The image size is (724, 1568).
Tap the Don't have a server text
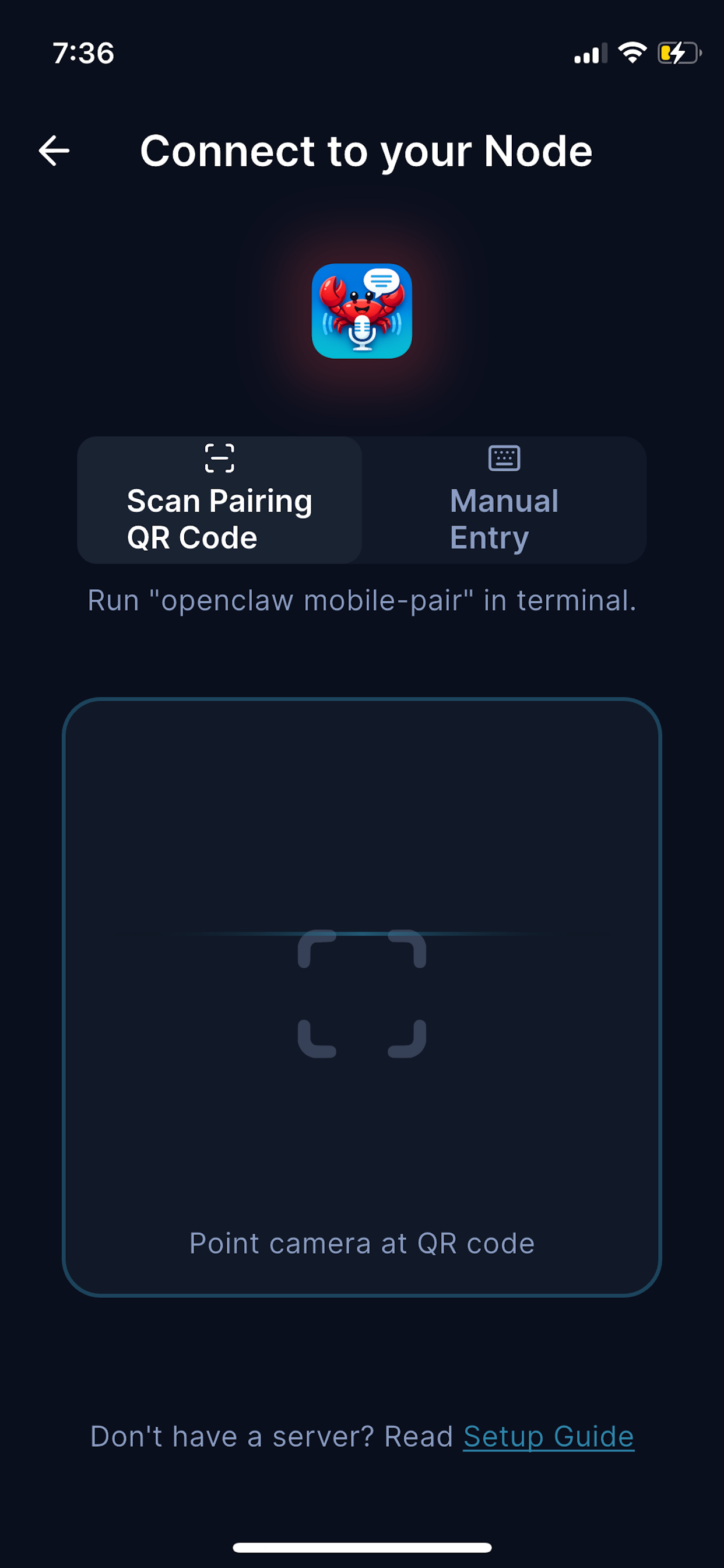click(x=274, y=1437)
